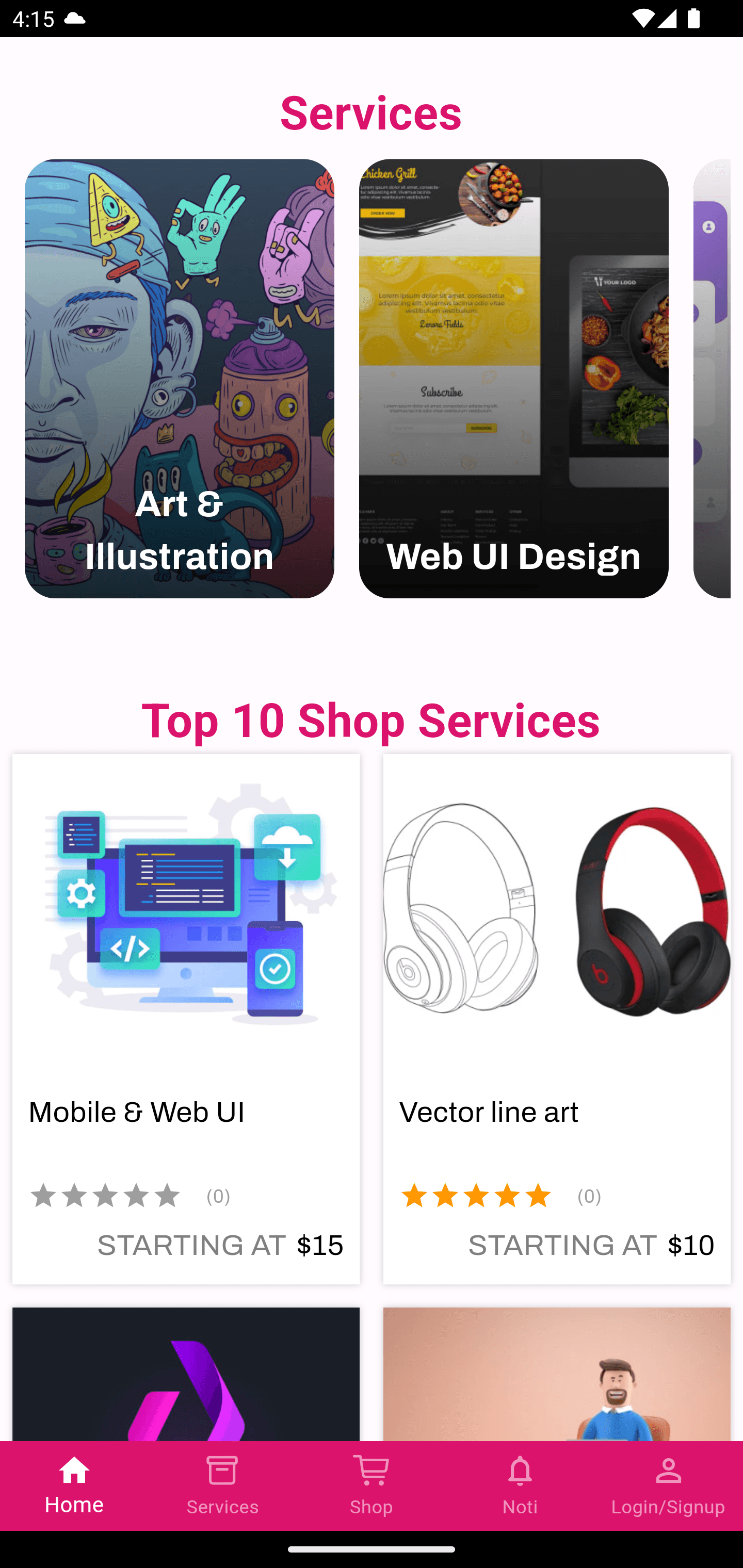Open the Web UI Design service card
This screenshot has width=743, height=1568.
click(x=513, y=378)
